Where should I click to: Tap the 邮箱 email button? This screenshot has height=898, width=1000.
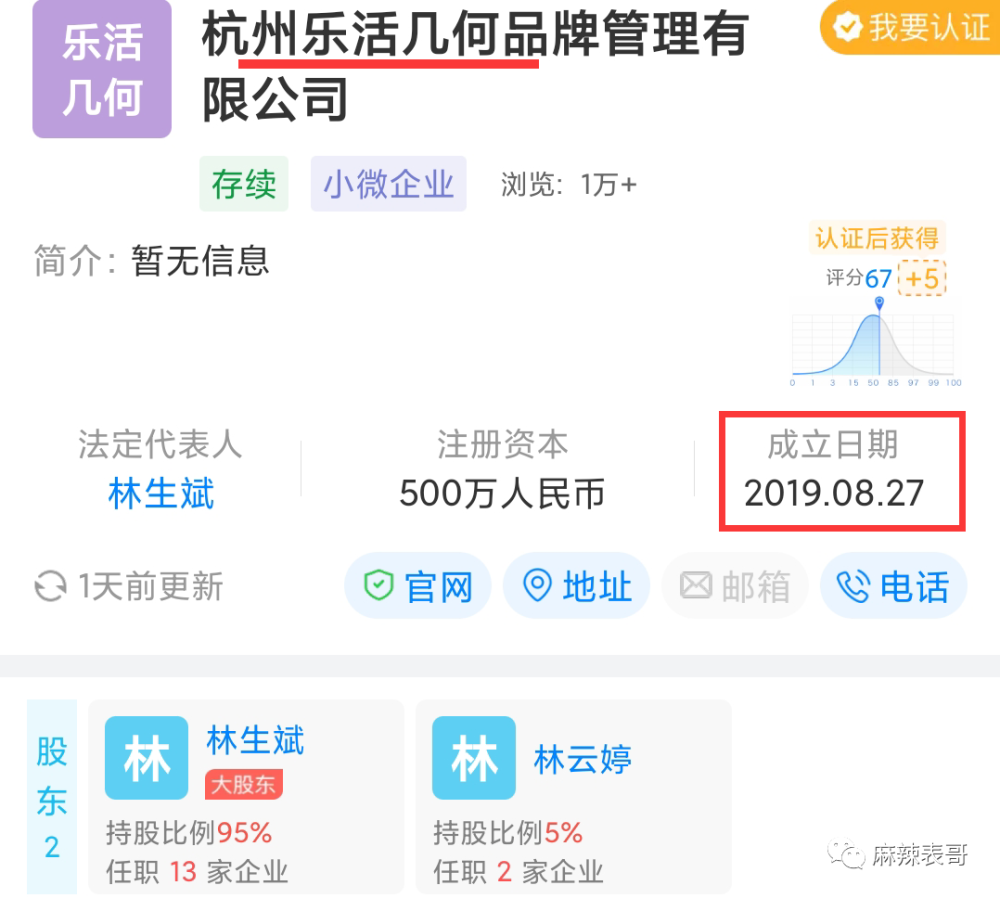coord(734,586)
